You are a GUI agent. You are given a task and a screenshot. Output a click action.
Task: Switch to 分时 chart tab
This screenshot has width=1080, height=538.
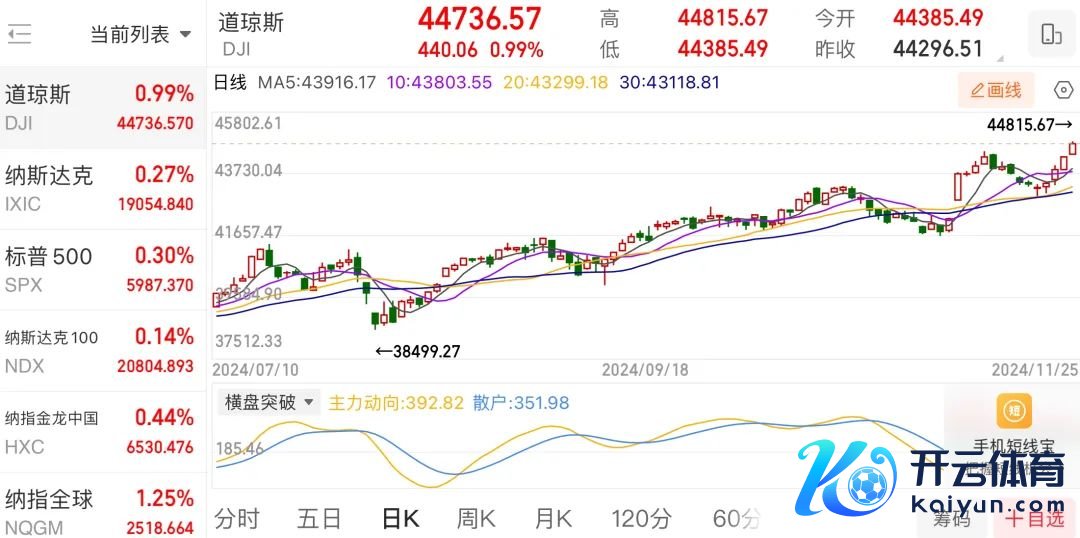pos(237,518)
